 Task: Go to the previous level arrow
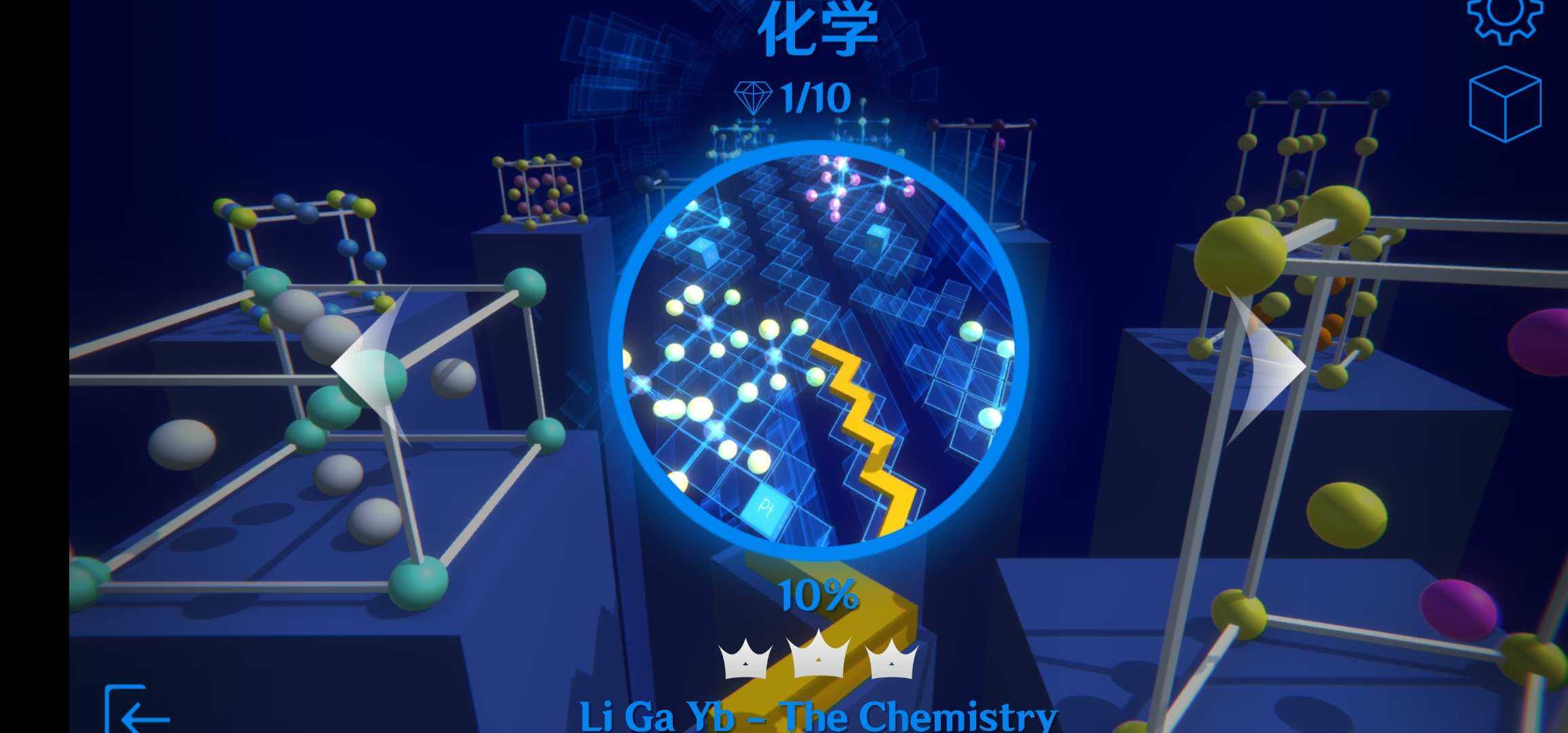click(x=373, y=366)
